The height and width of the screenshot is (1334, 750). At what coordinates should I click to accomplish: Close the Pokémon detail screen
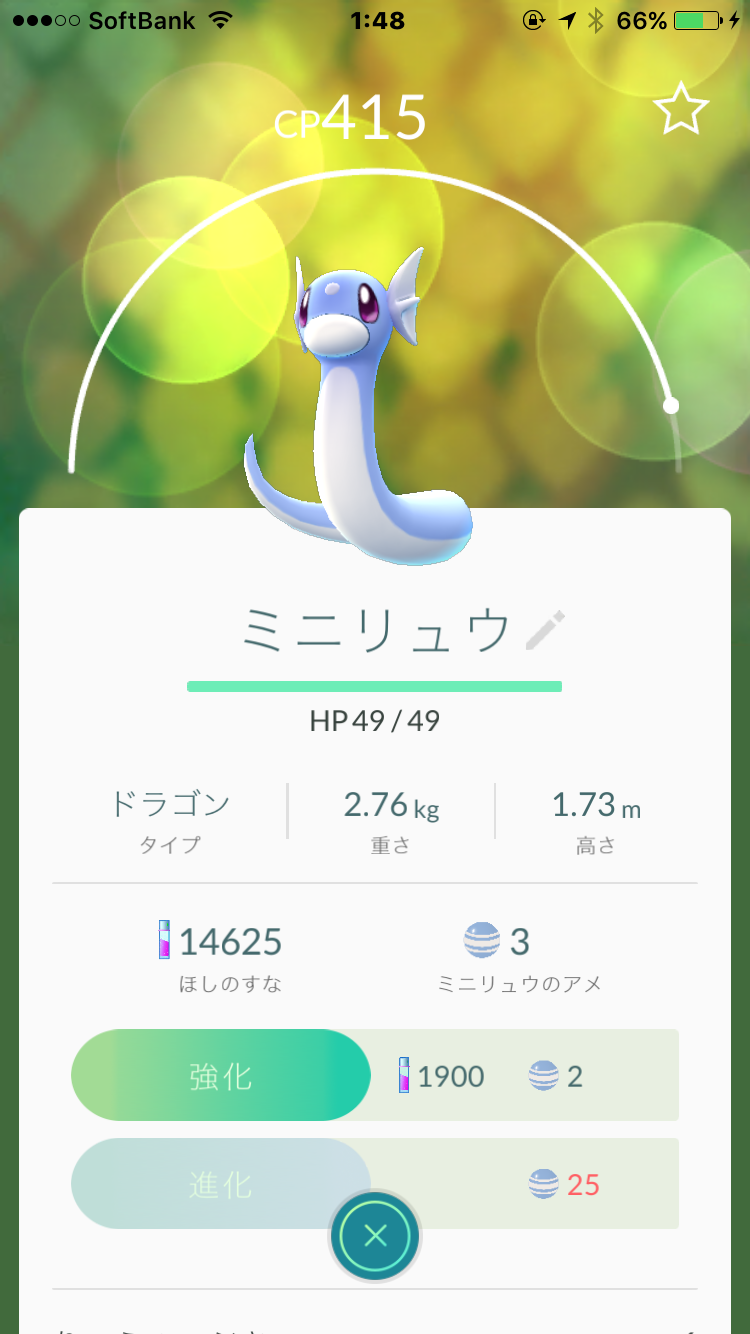tap(376, 1236)
